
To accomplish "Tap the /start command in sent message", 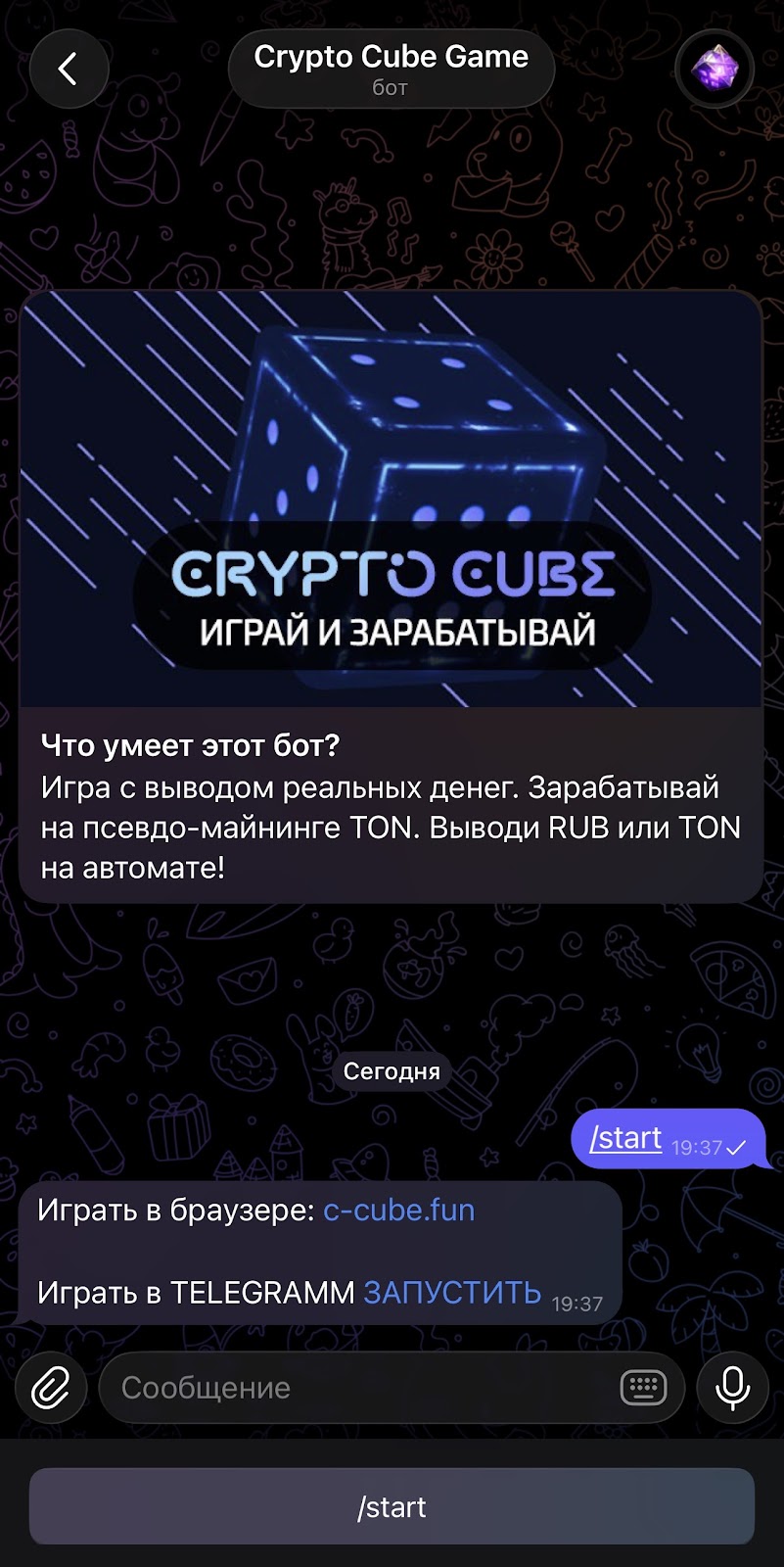I will pyautogui.click(x=625, y=1138).
